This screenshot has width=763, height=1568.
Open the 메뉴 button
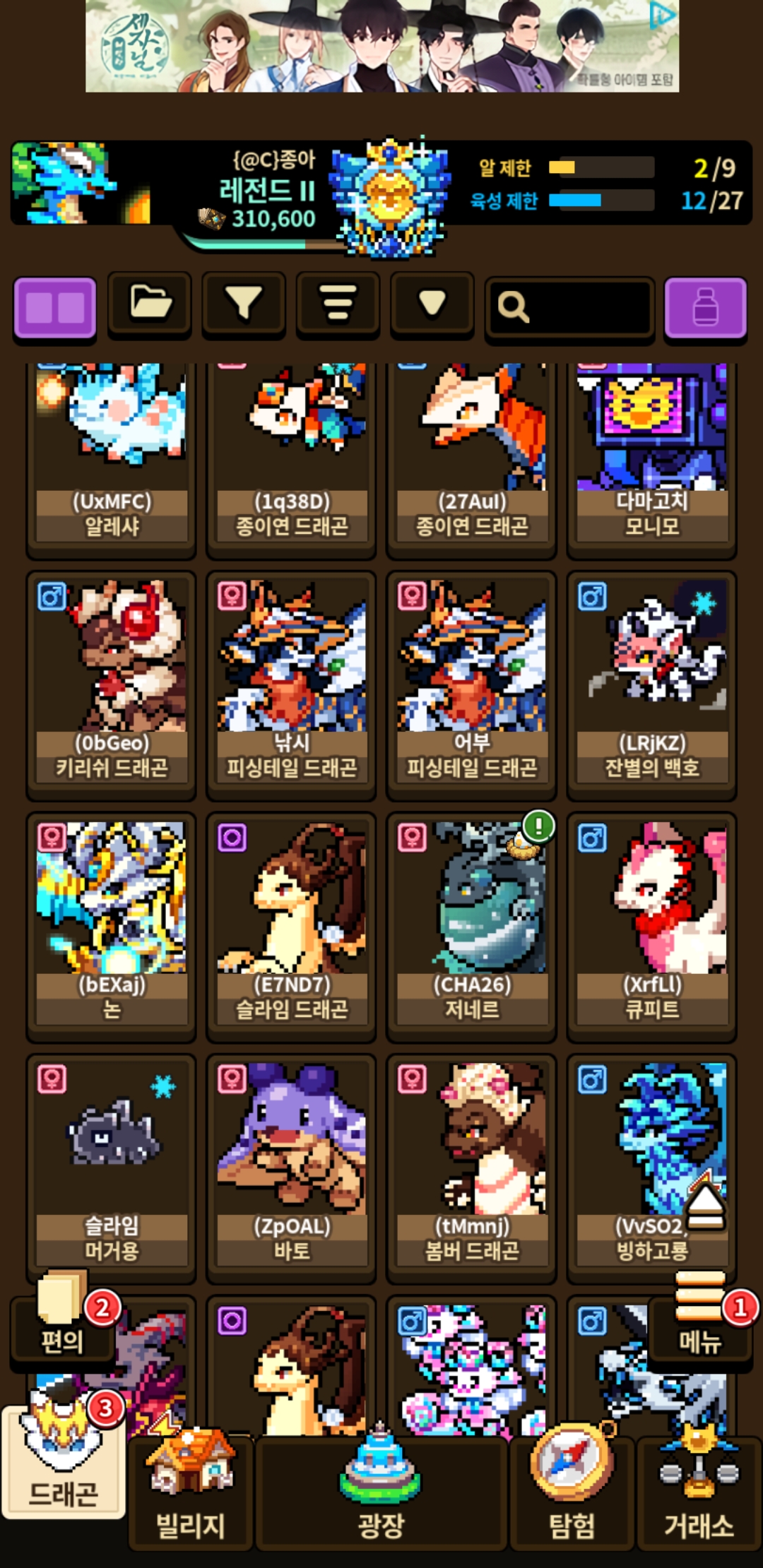(699, 1319)
